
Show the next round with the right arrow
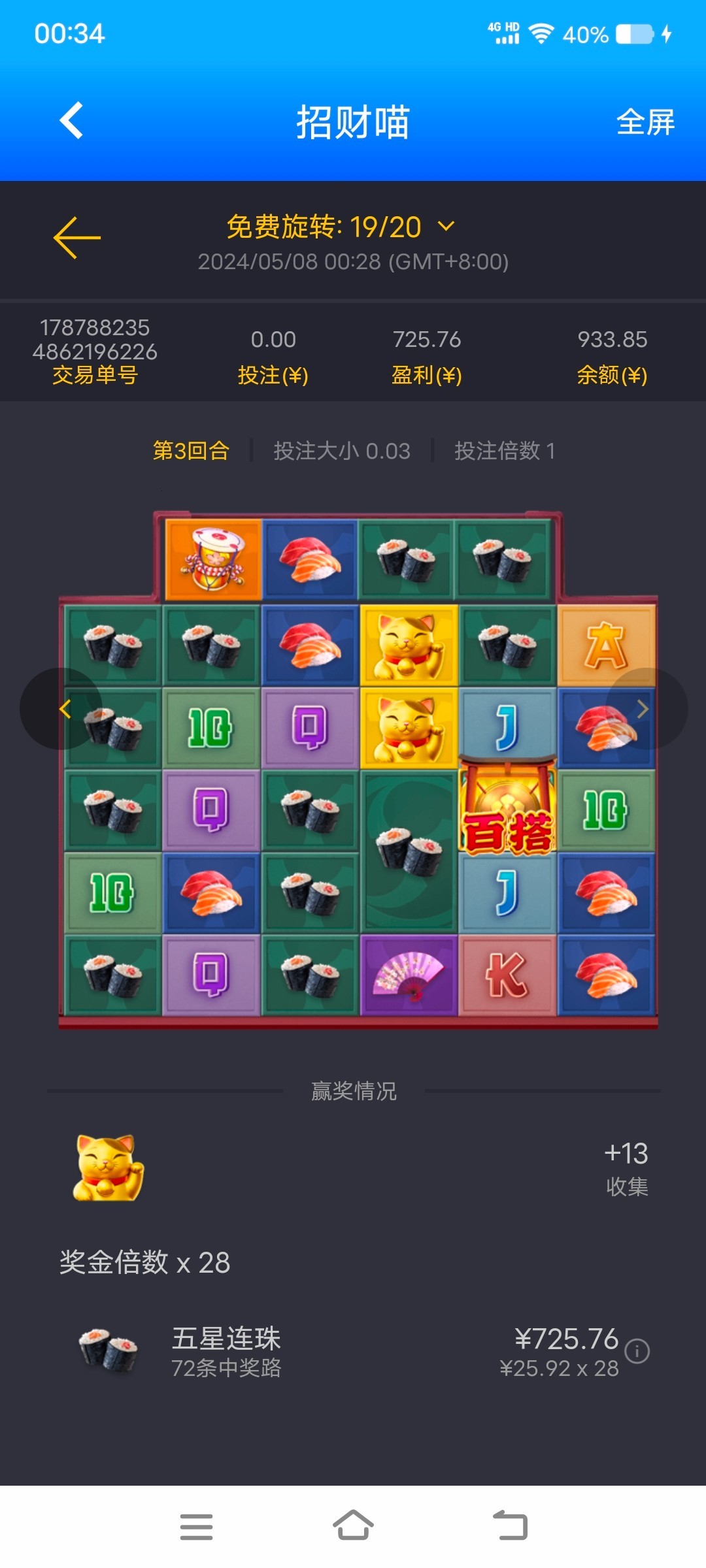click(643, 709)
